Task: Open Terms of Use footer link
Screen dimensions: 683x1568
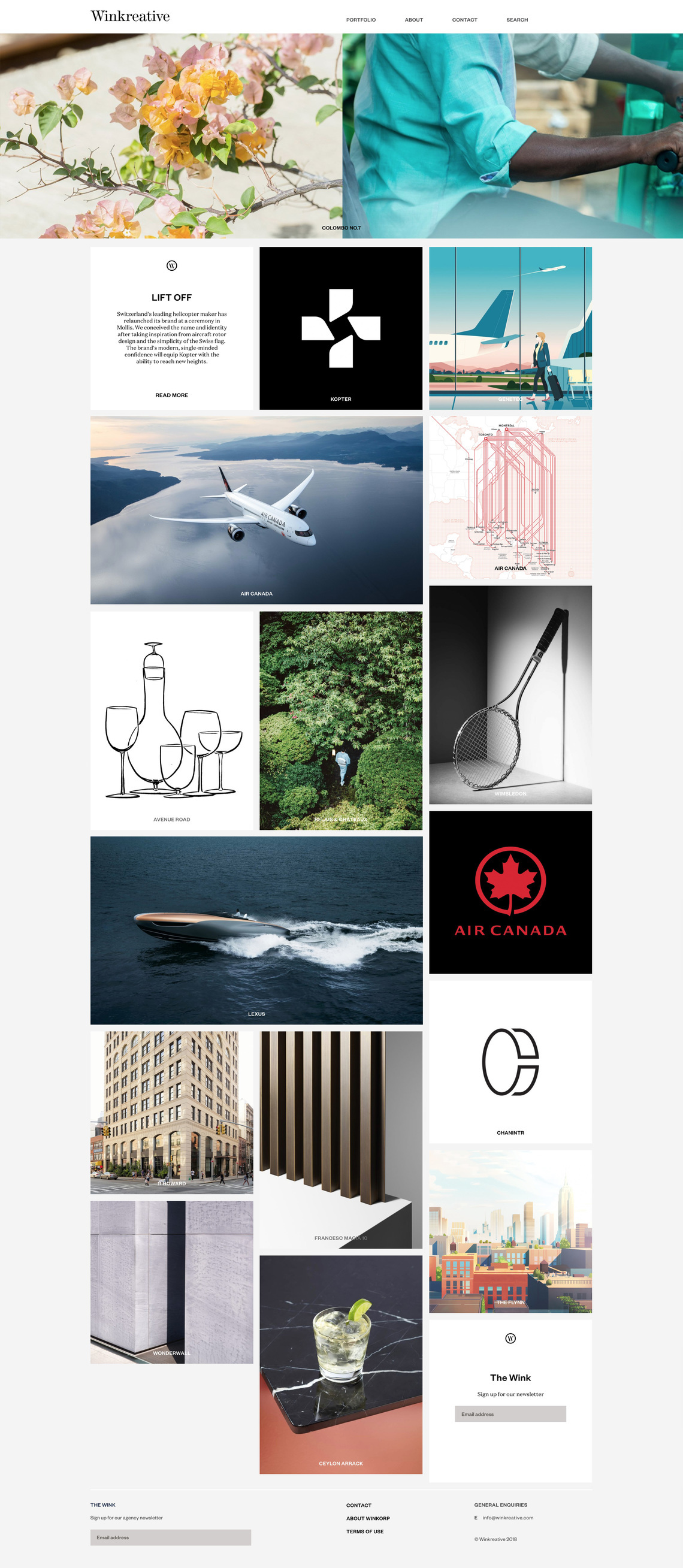Action: pos(365,1531)
